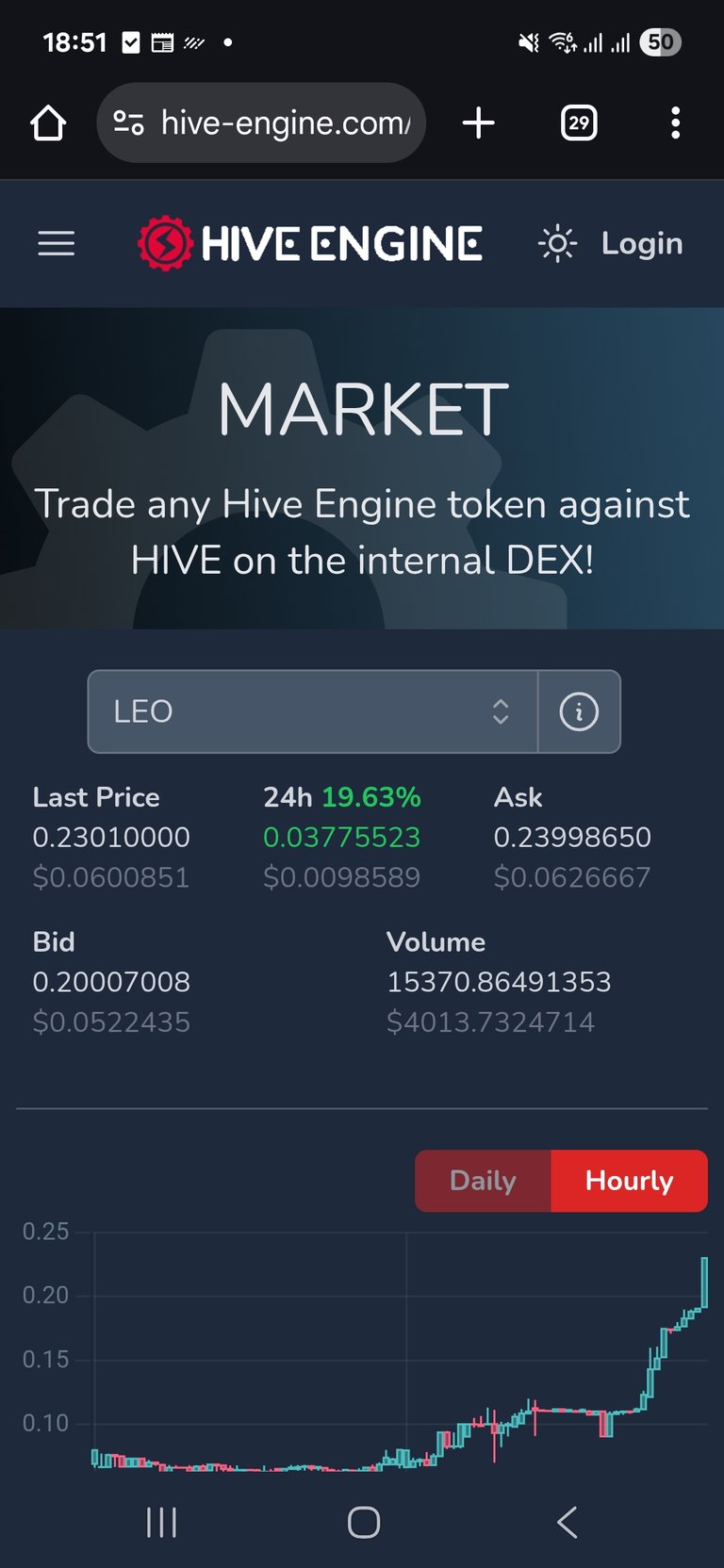Viewport: 724px width, 1568px height.
Task: Open recent apps from navigation bar
Action: [x=161, y=1522]
